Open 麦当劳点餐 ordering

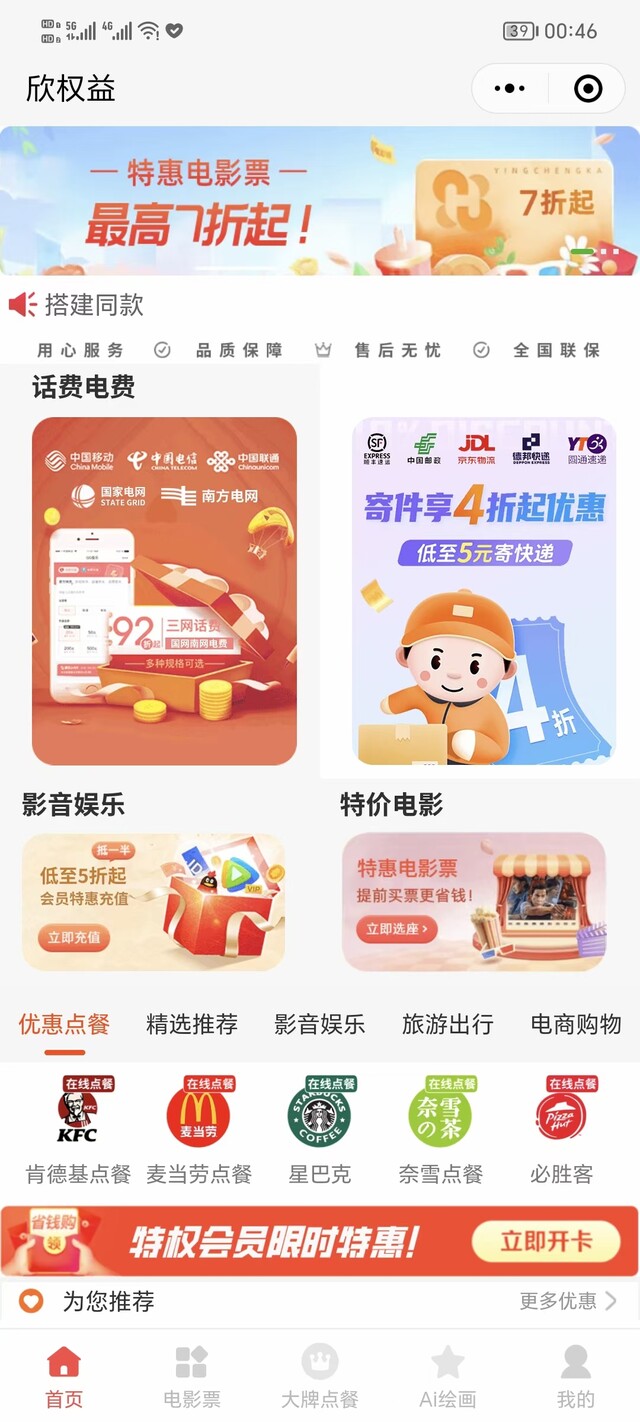point(199,1130)
